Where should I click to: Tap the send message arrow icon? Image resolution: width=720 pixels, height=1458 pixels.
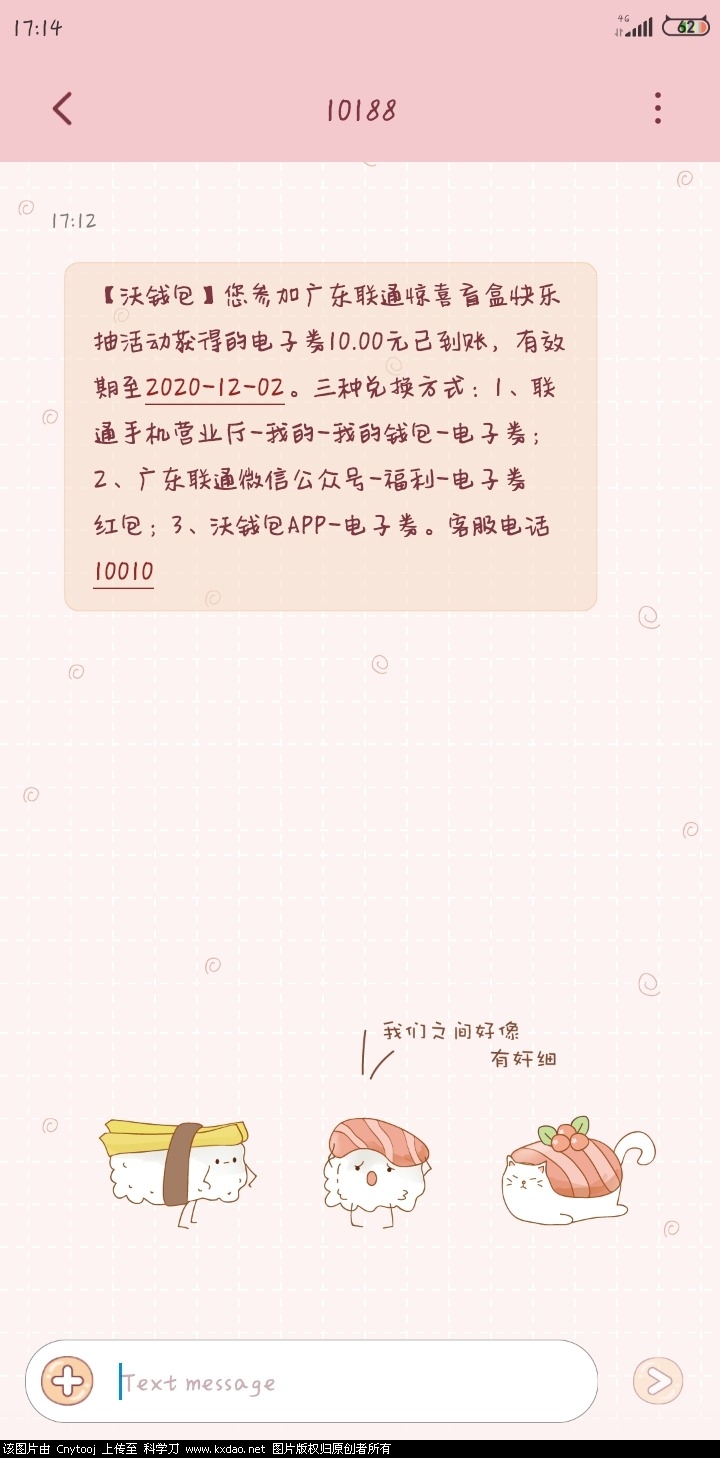tap(657, 1382)
